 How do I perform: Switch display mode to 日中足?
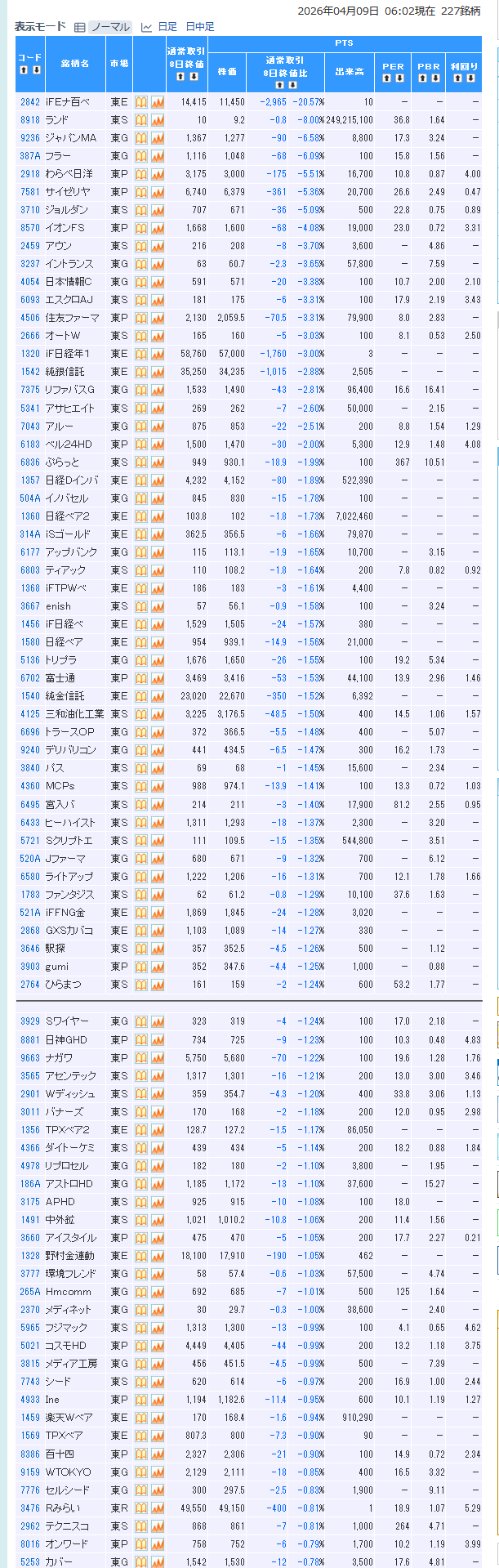[x=200, y=27]
